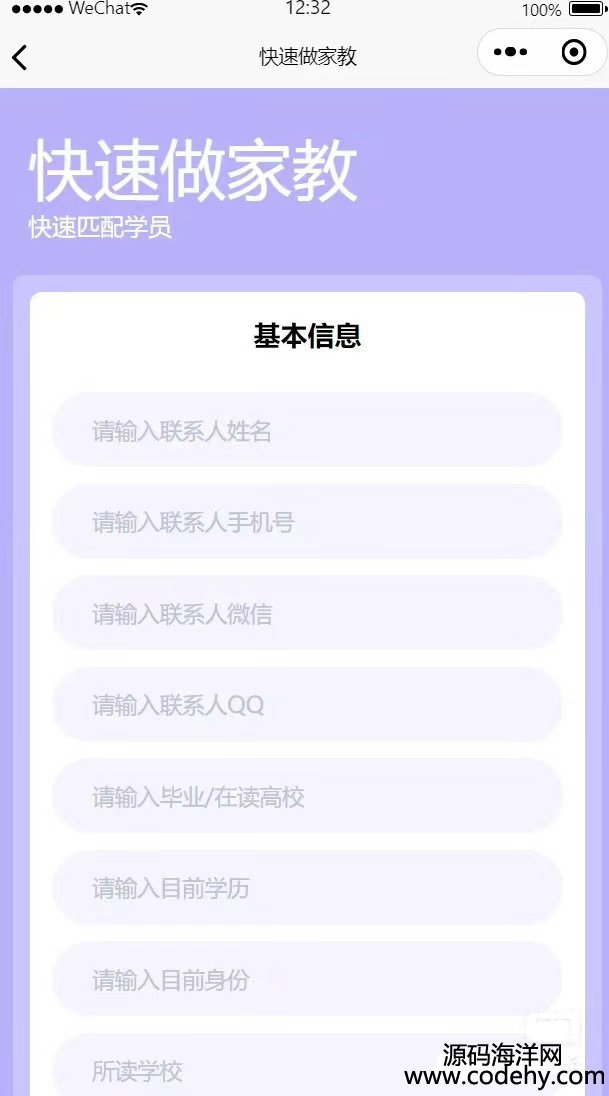
Task: Focus the contact name input field
Action: [x=307, y=431]
